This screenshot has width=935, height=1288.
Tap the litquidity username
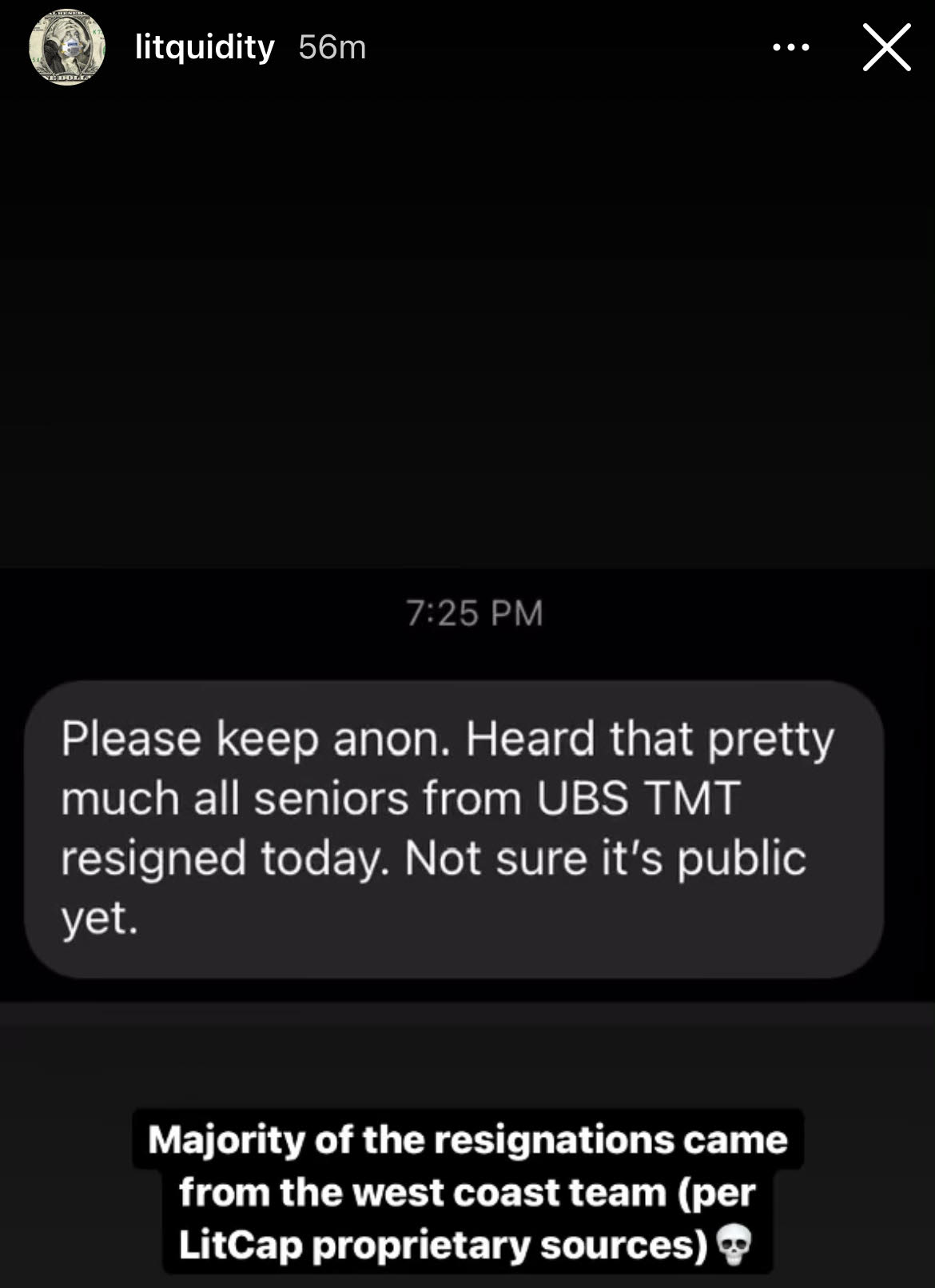(x=205, y=48)
